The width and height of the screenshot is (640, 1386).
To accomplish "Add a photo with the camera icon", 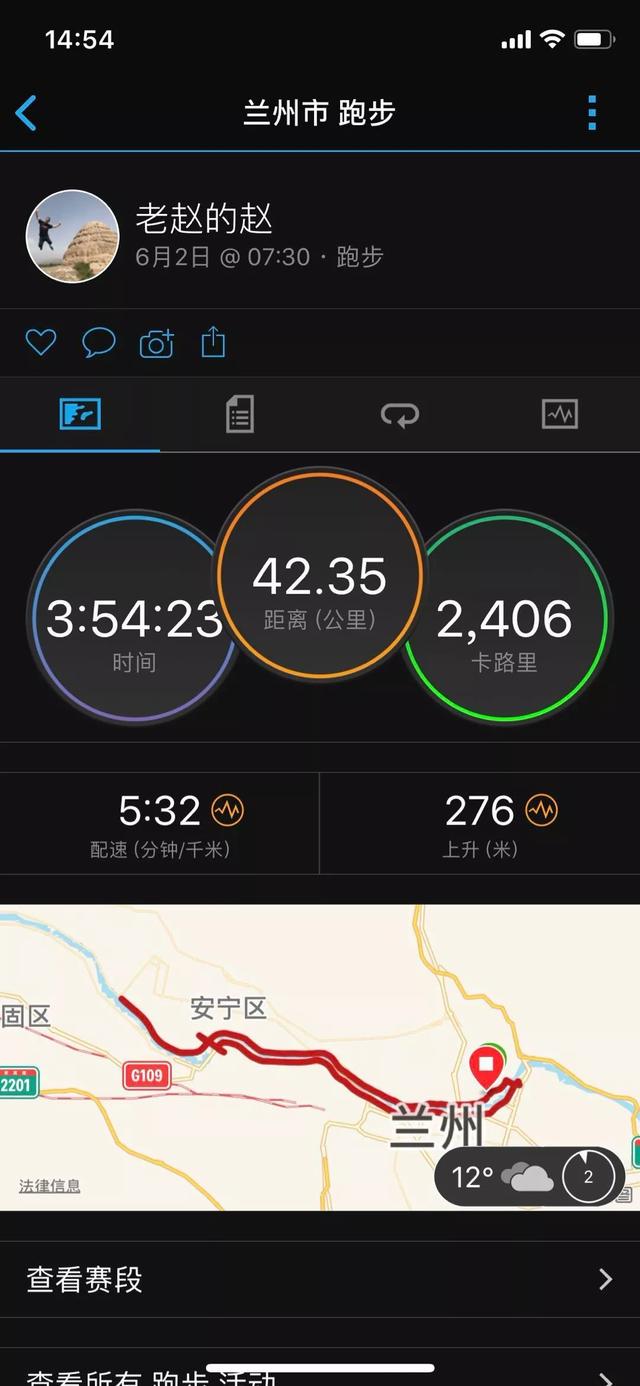I will pos(156,343).
